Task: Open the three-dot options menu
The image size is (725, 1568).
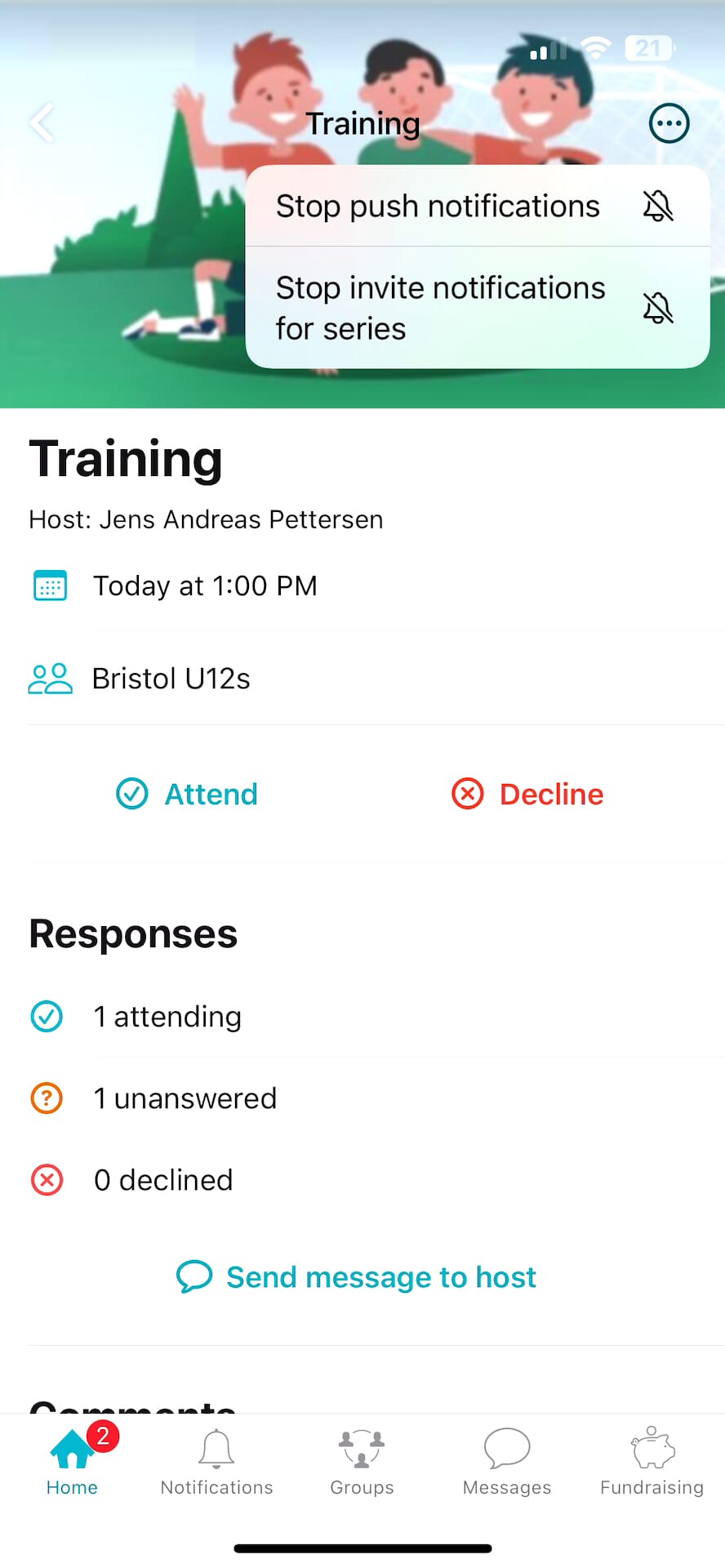Action: click(669, 122)
